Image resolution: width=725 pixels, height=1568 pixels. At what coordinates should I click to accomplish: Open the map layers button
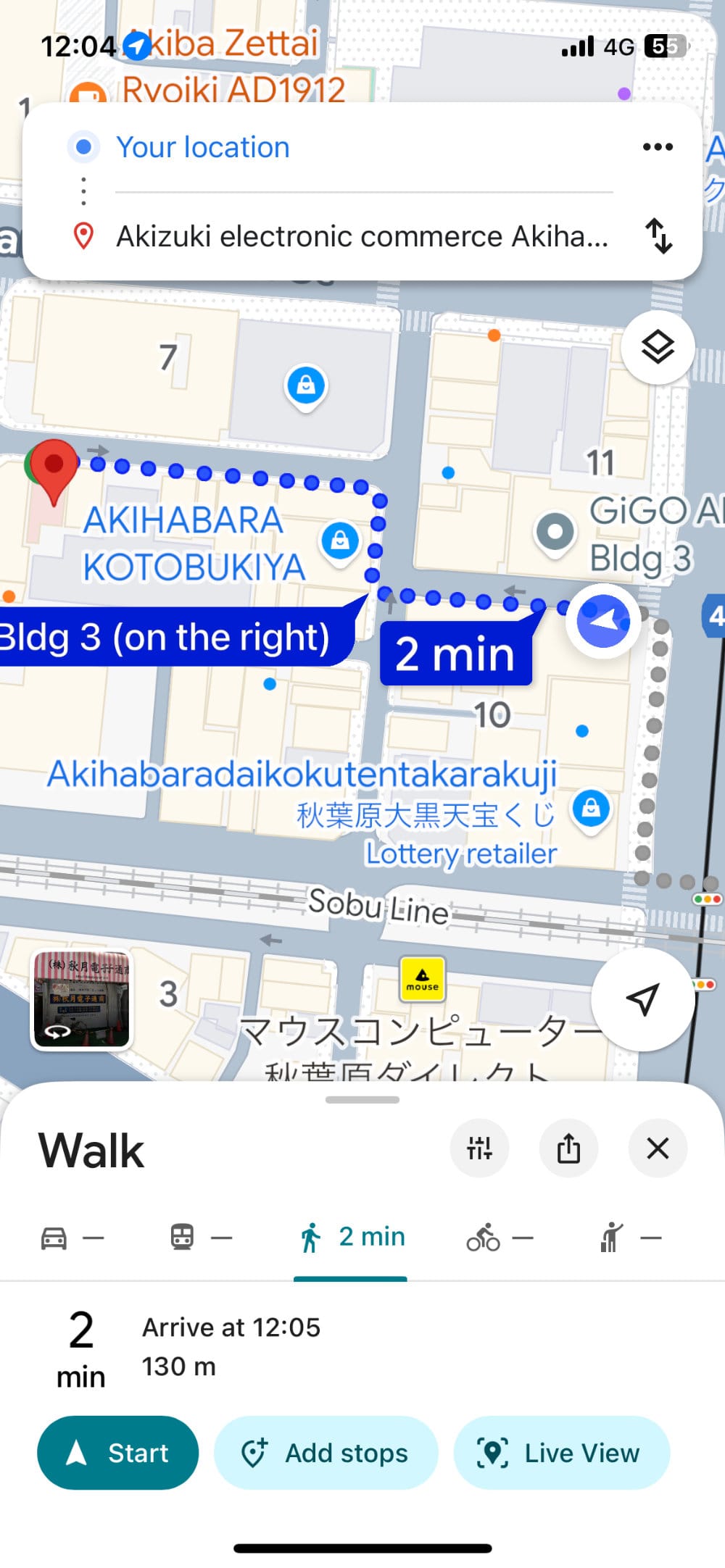(x=658, y=348)
